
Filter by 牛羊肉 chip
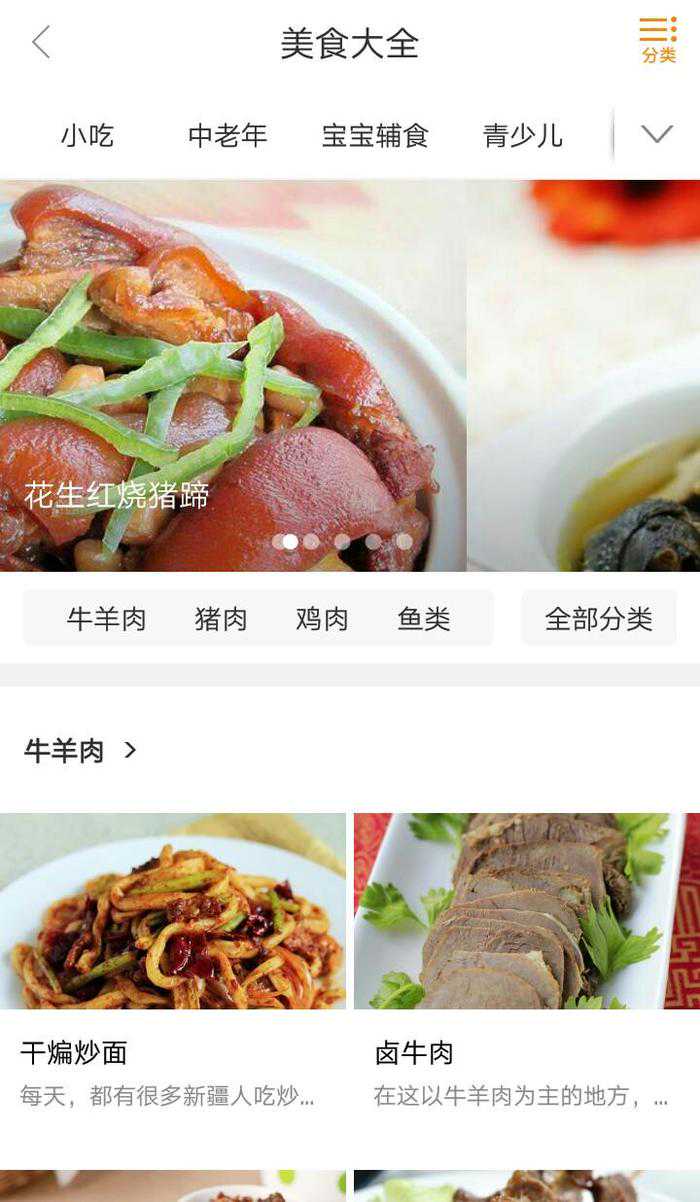(x=106, y=619)
